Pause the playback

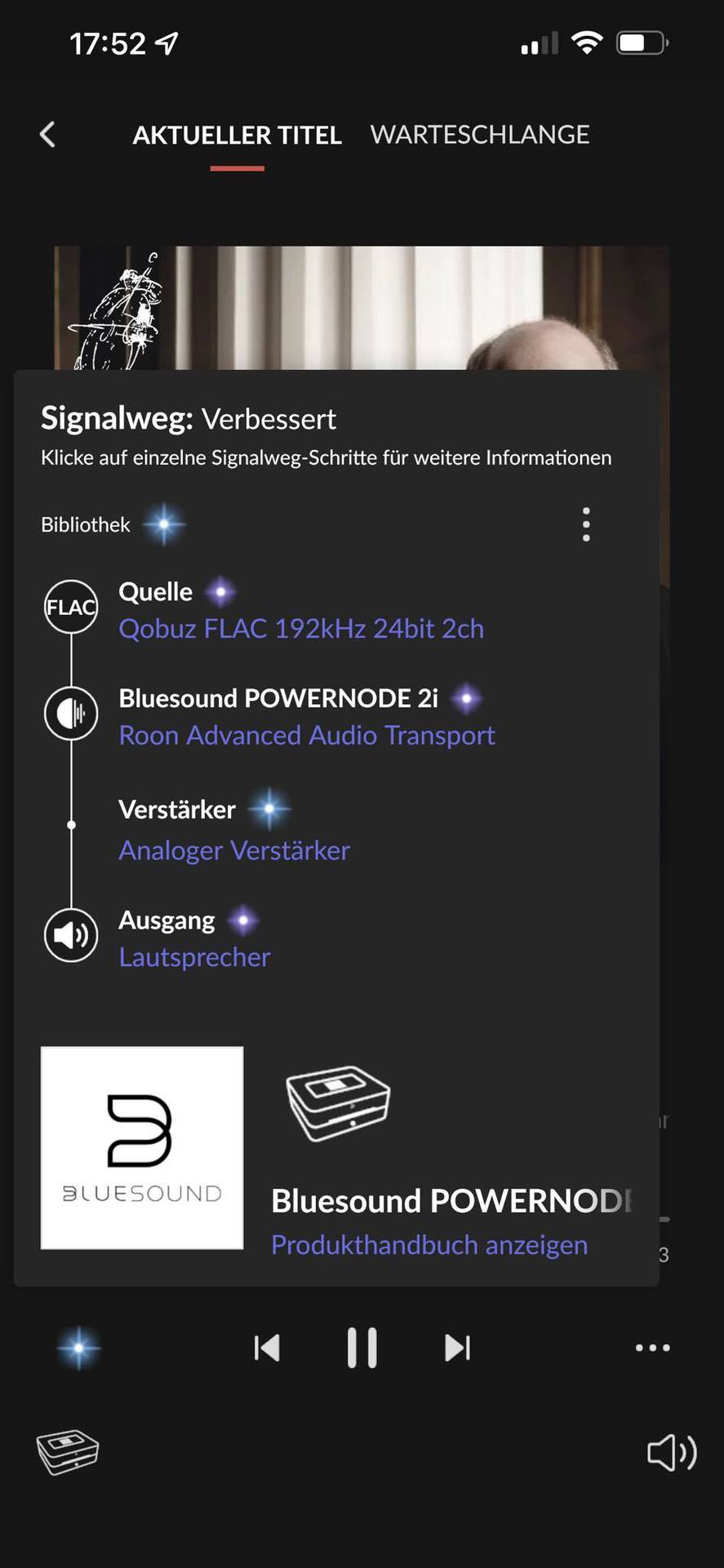point(362,1347)
